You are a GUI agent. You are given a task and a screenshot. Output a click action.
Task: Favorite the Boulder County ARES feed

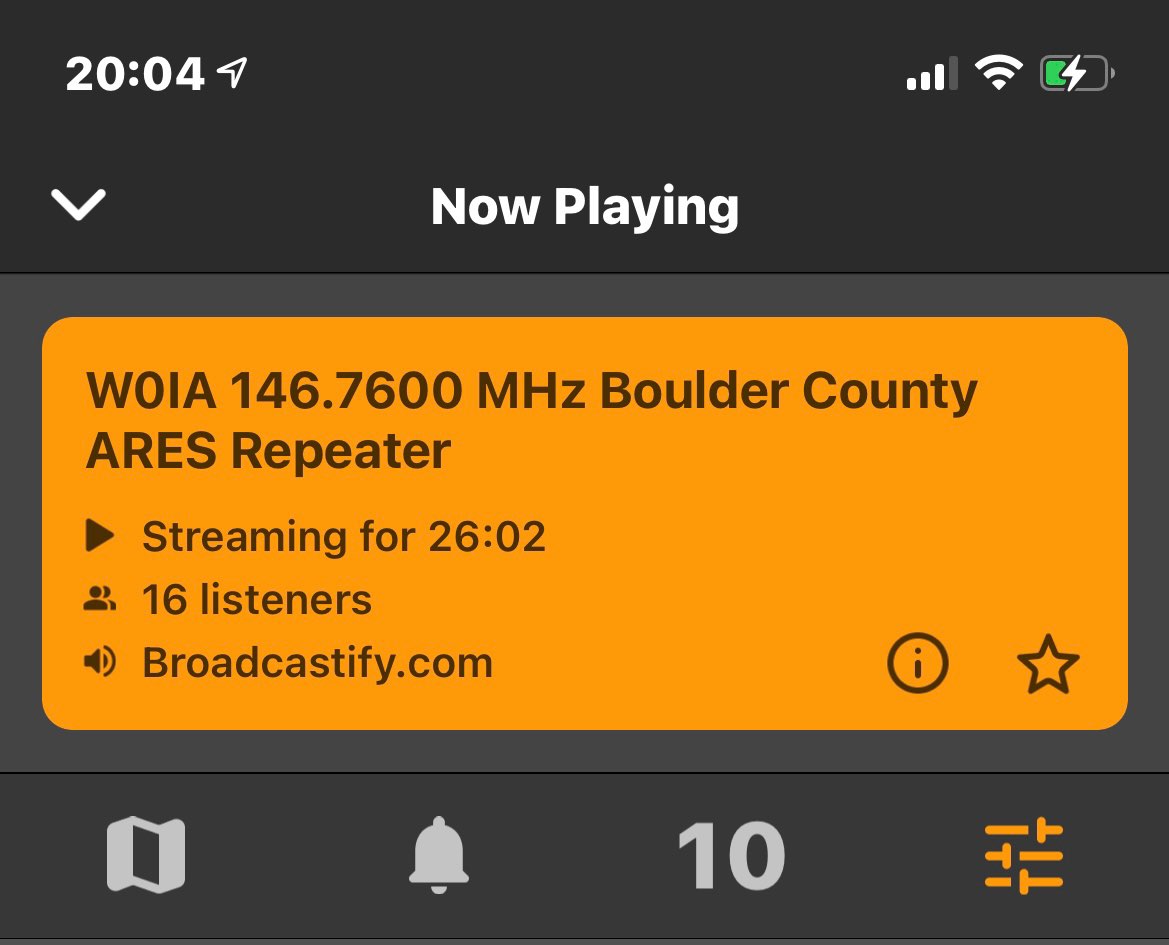pyautogui.click(x=1048, y=667)
